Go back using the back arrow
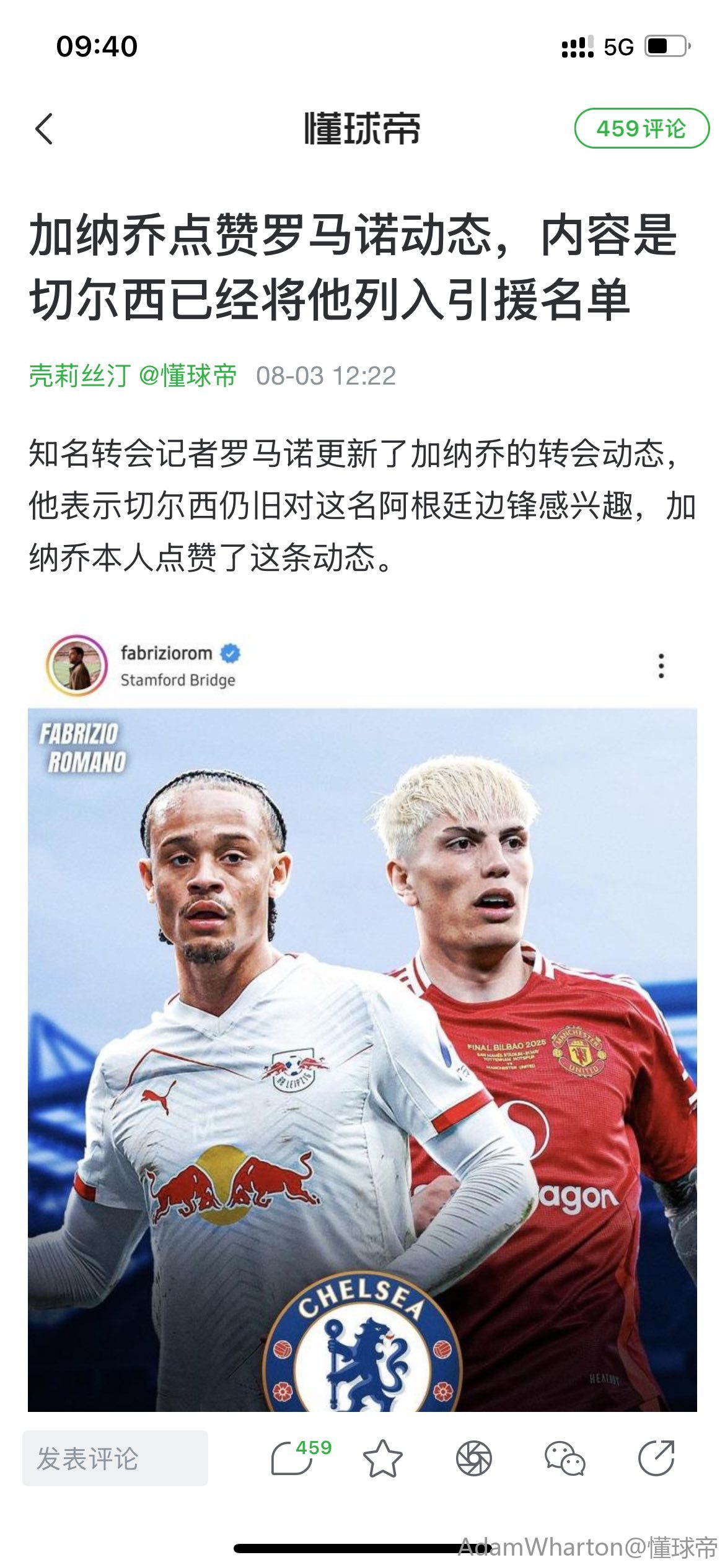The image size is (725, 1568). 45,129
